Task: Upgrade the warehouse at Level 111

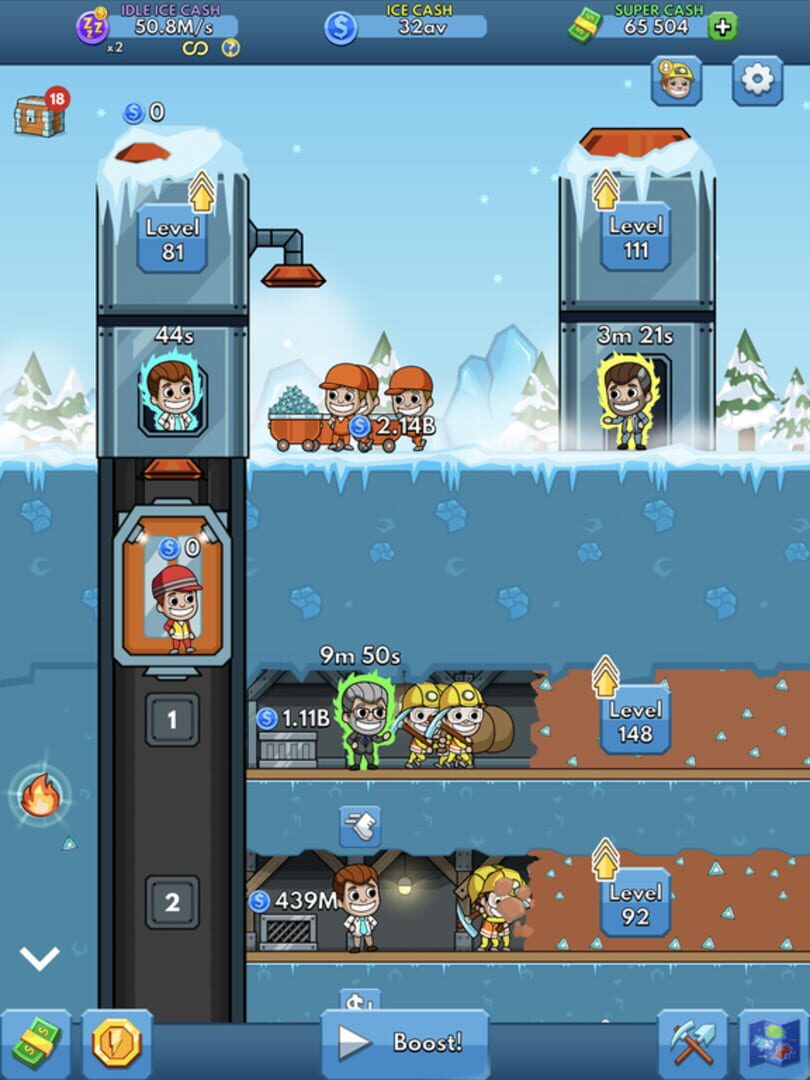Action: (636, 238)
